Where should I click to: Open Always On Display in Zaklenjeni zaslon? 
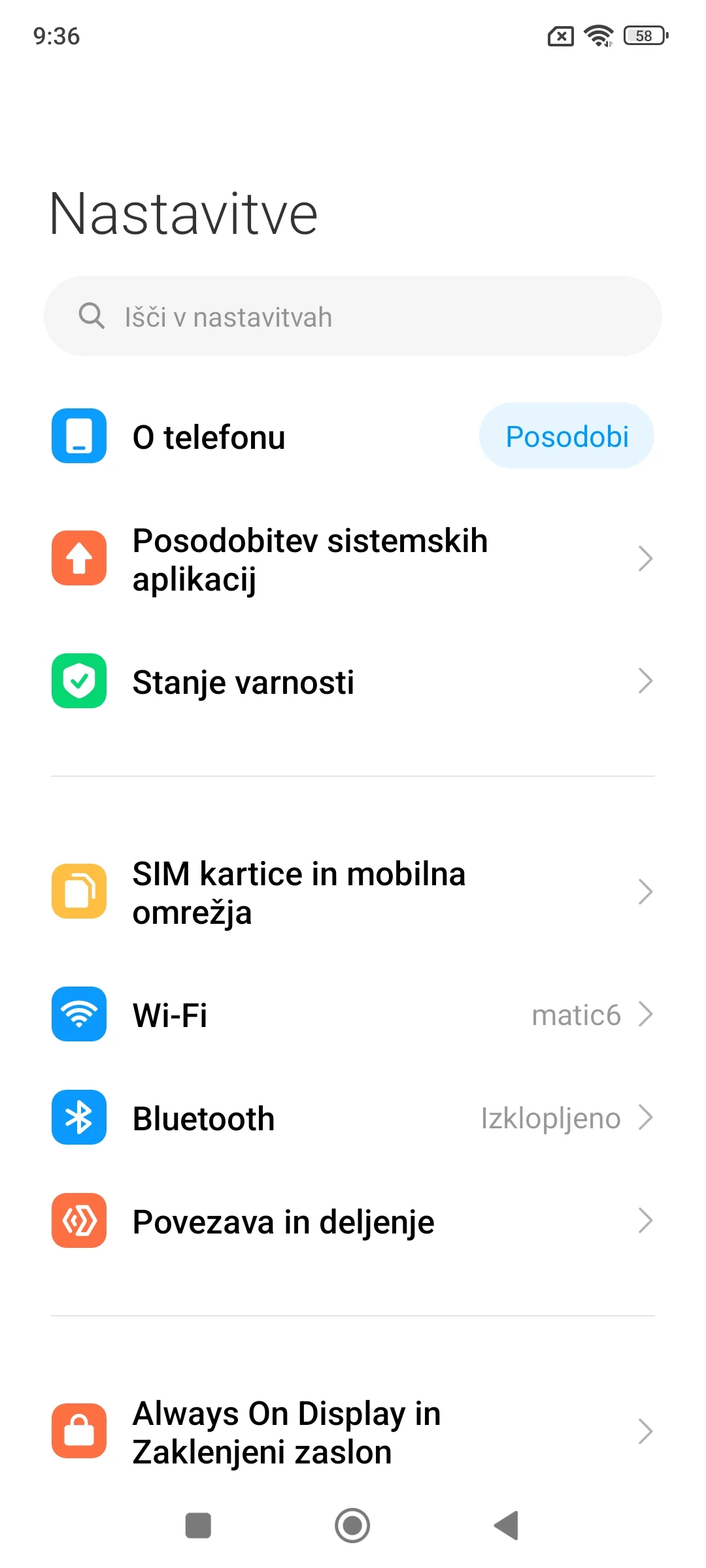coord(353,1432)
